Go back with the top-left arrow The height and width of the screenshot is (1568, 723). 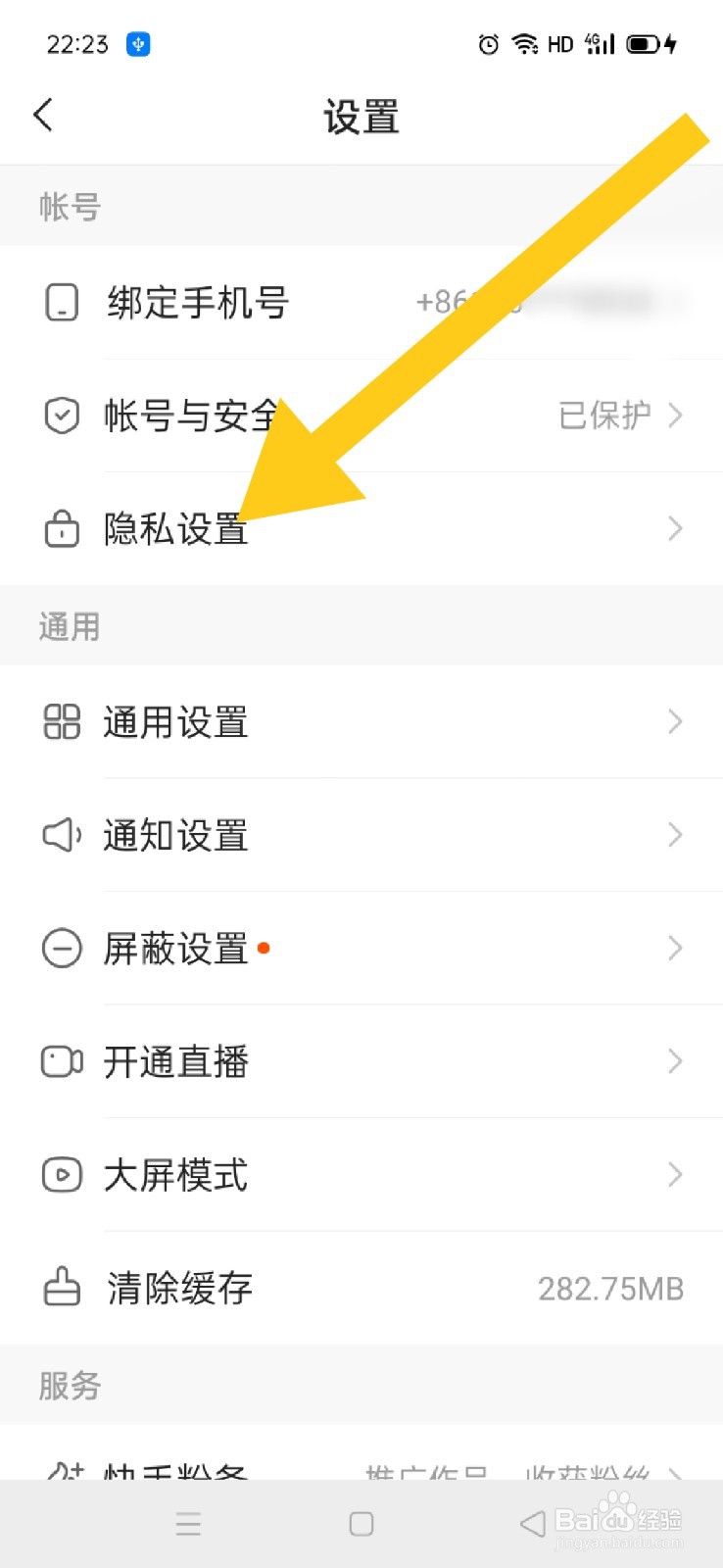(43, 115)
